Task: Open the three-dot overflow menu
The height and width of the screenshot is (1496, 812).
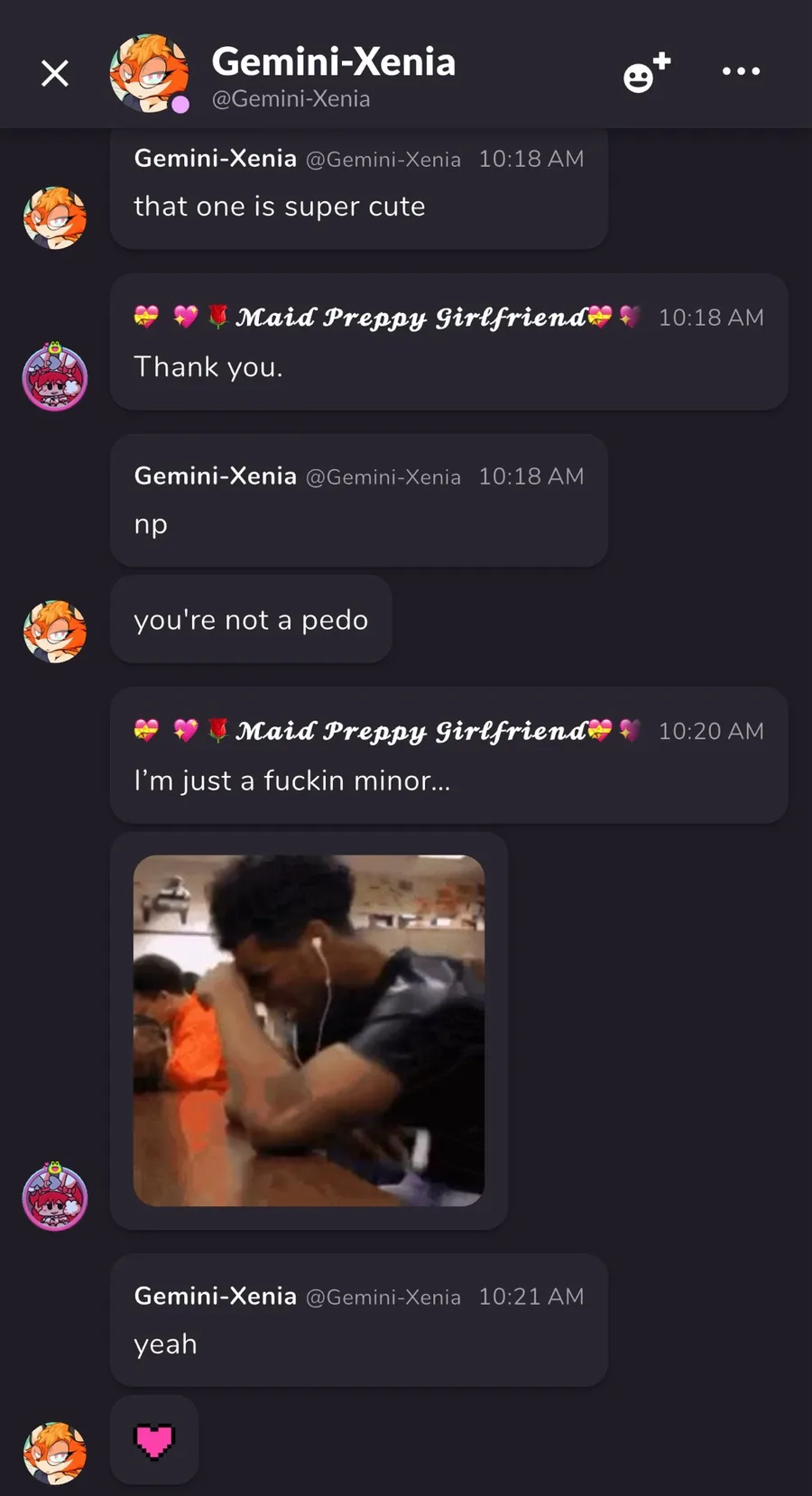Action: [x=741, y=71]
